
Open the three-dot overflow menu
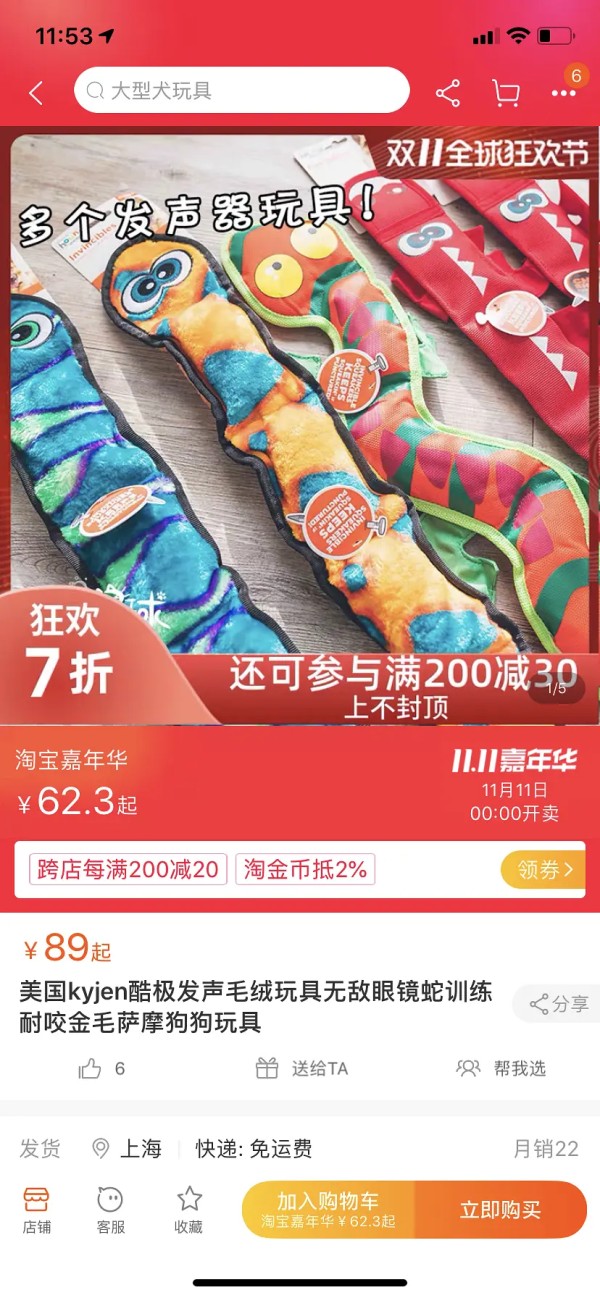point(563,93)
